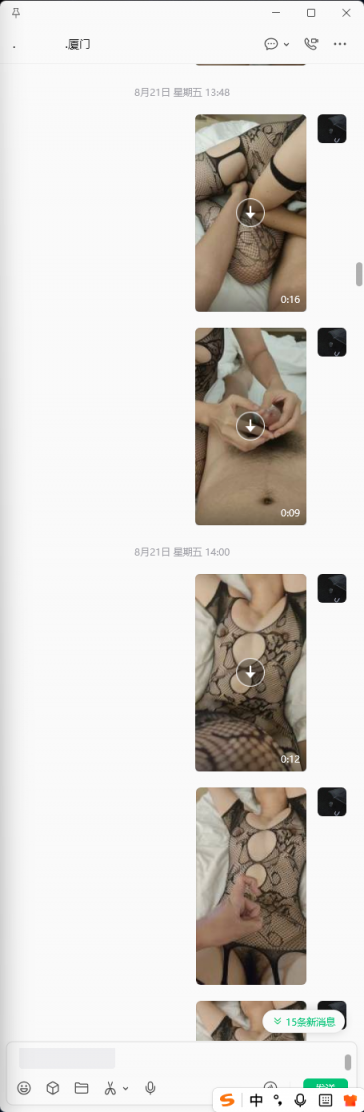Image resolution: width=364 pixels, height=1112 pixels.
Task: Open the emoji picker
Action: pyautogui.click(x=24, y=1087)
